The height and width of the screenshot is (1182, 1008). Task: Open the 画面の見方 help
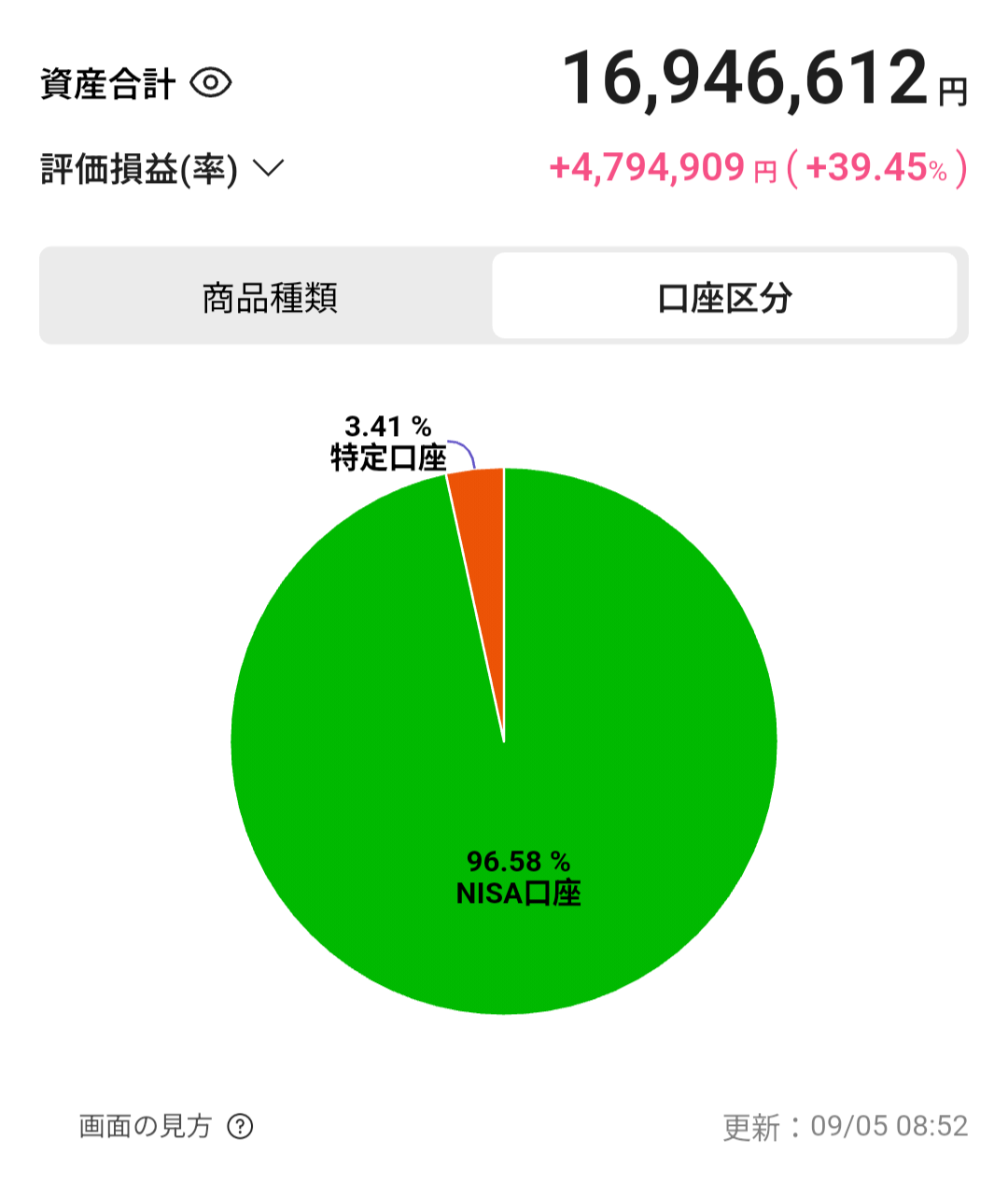point(165,1126)
